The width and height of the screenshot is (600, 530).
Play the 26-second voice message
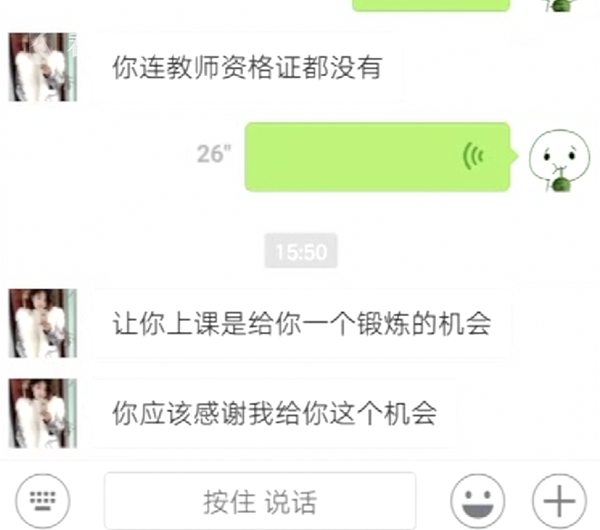click(x=378, y=156)
